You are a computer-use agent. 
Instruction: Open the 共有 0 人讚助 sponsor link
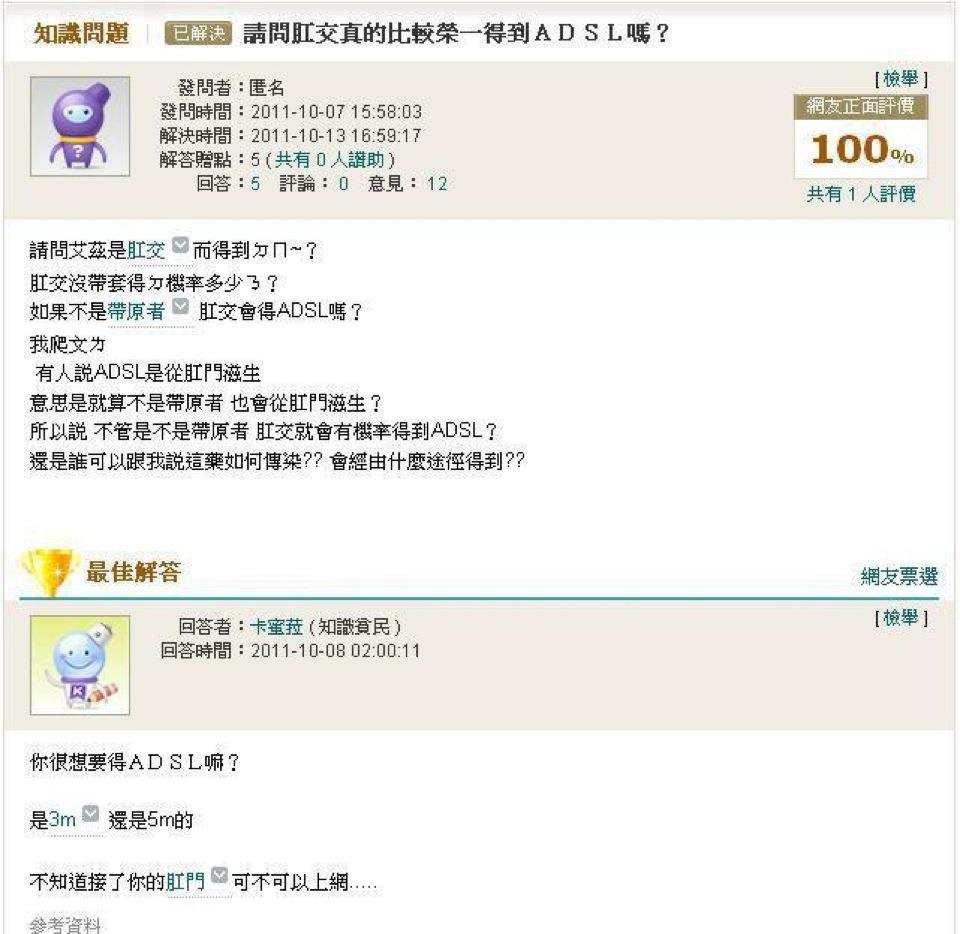[327, 160]
